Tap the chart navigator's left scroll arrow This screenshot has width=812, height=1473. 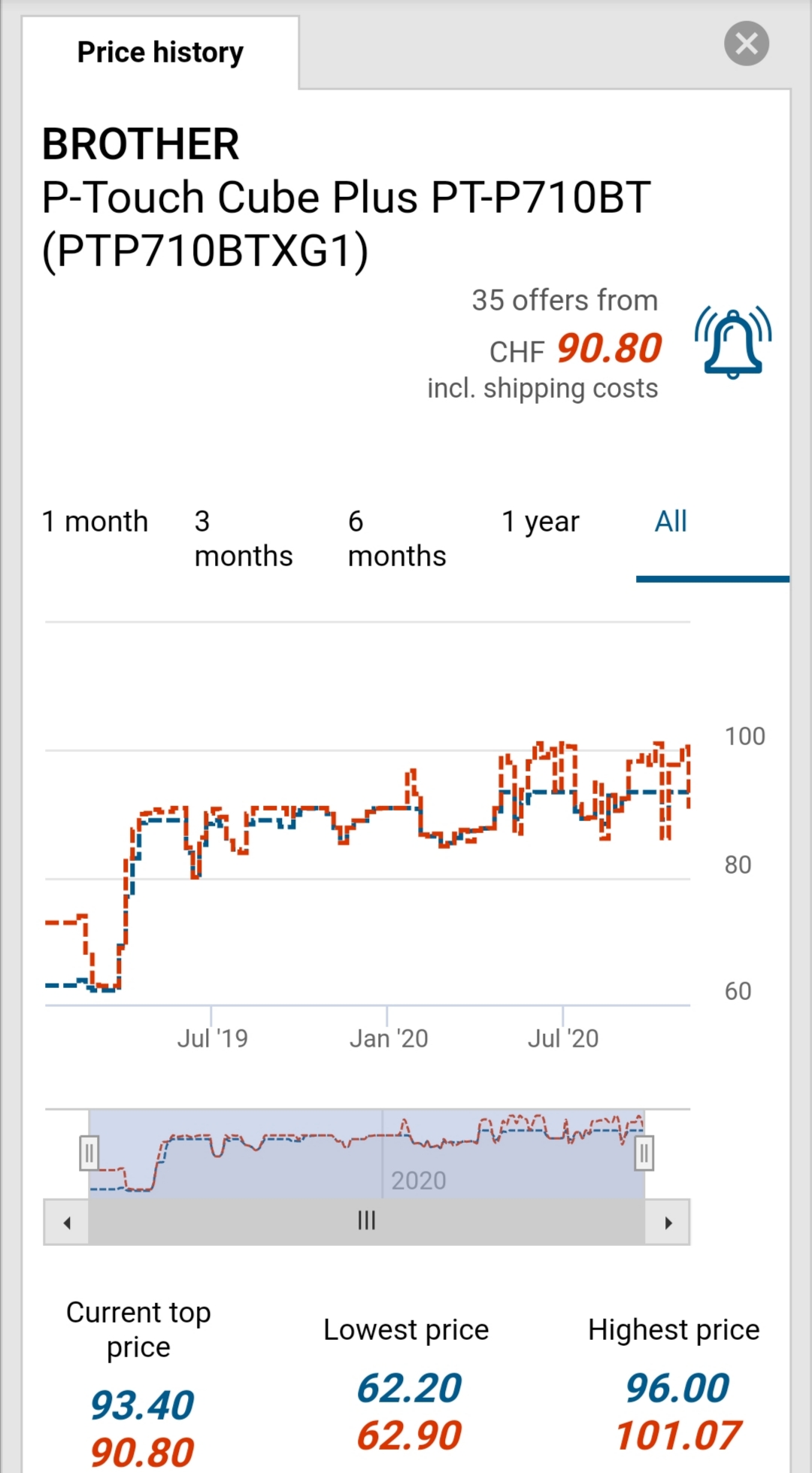(67, 1223)
